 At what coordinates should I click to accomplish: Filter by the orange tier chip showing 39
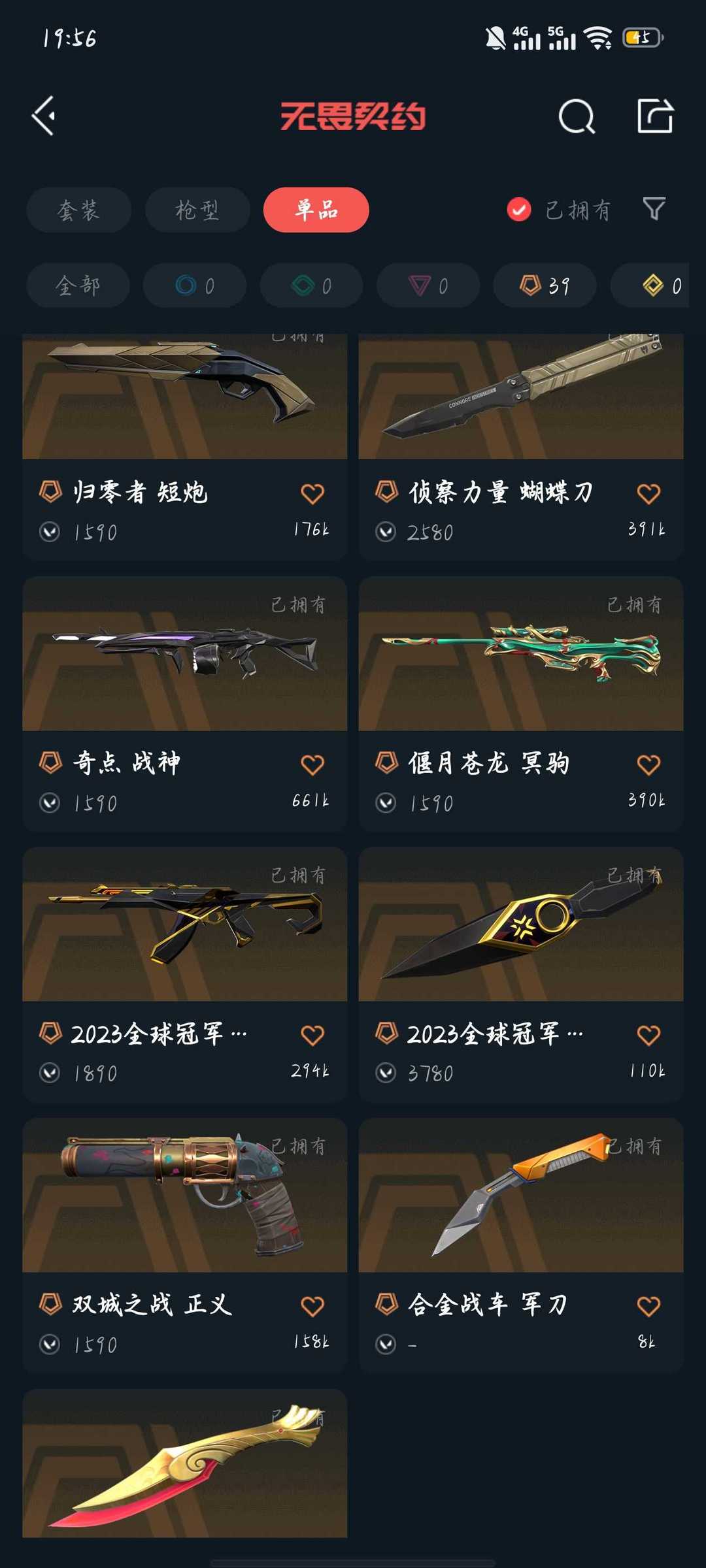click(x=545, y=286)
